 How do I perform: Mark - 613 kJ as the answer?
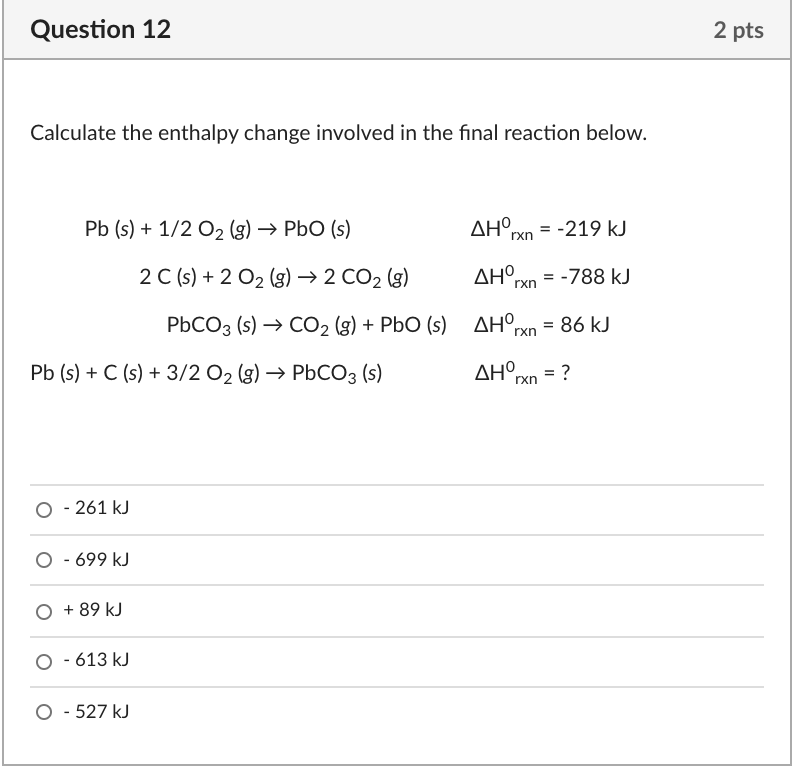point(43,662)
